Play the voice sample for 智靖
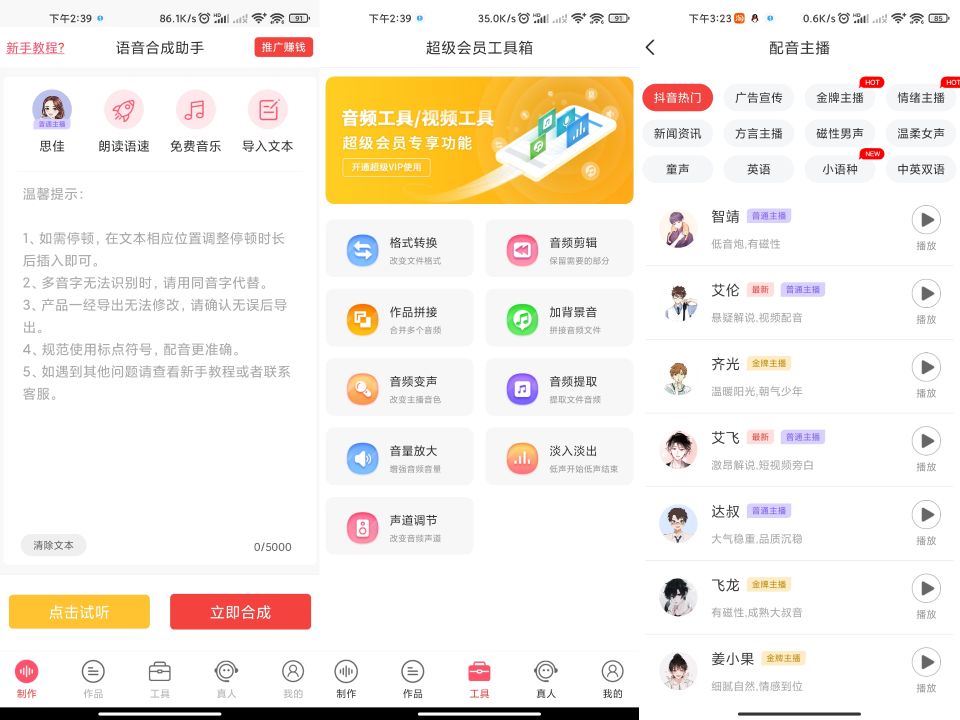 coord(926,220)
